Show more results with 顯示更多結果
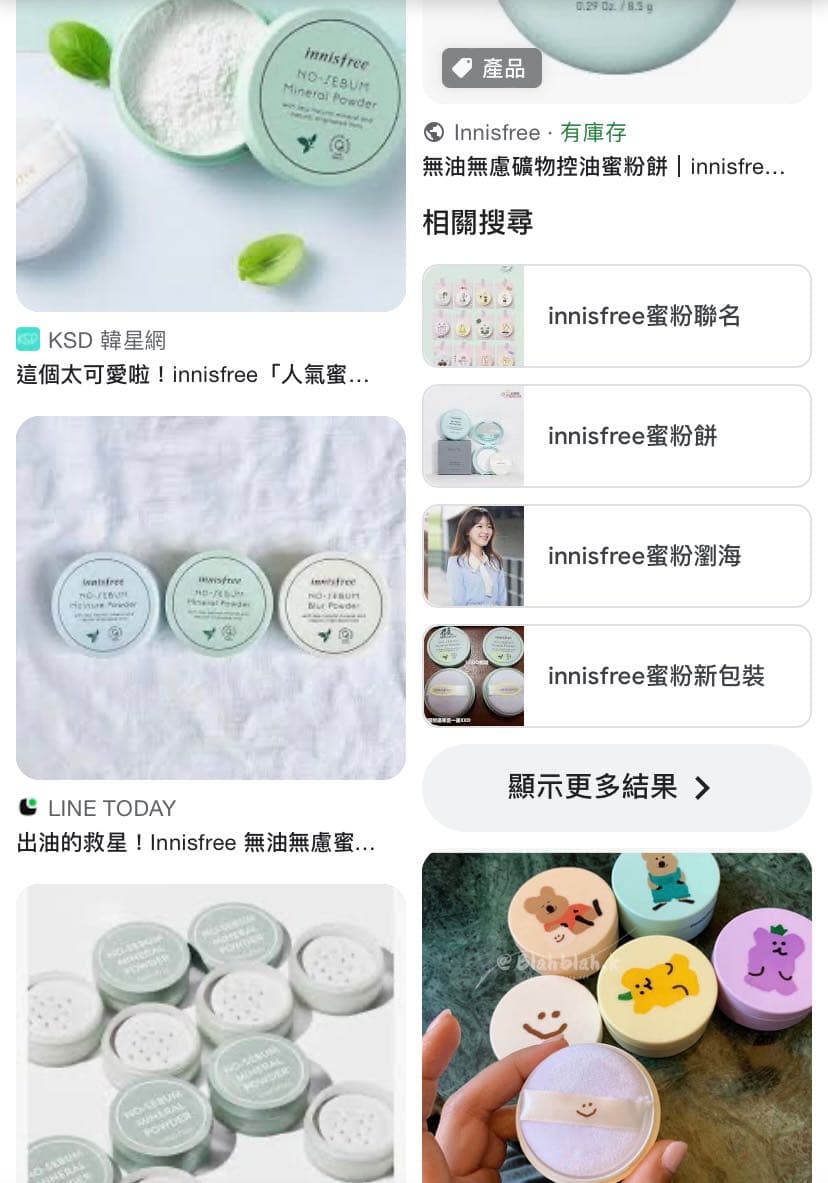 pos(617,788)
